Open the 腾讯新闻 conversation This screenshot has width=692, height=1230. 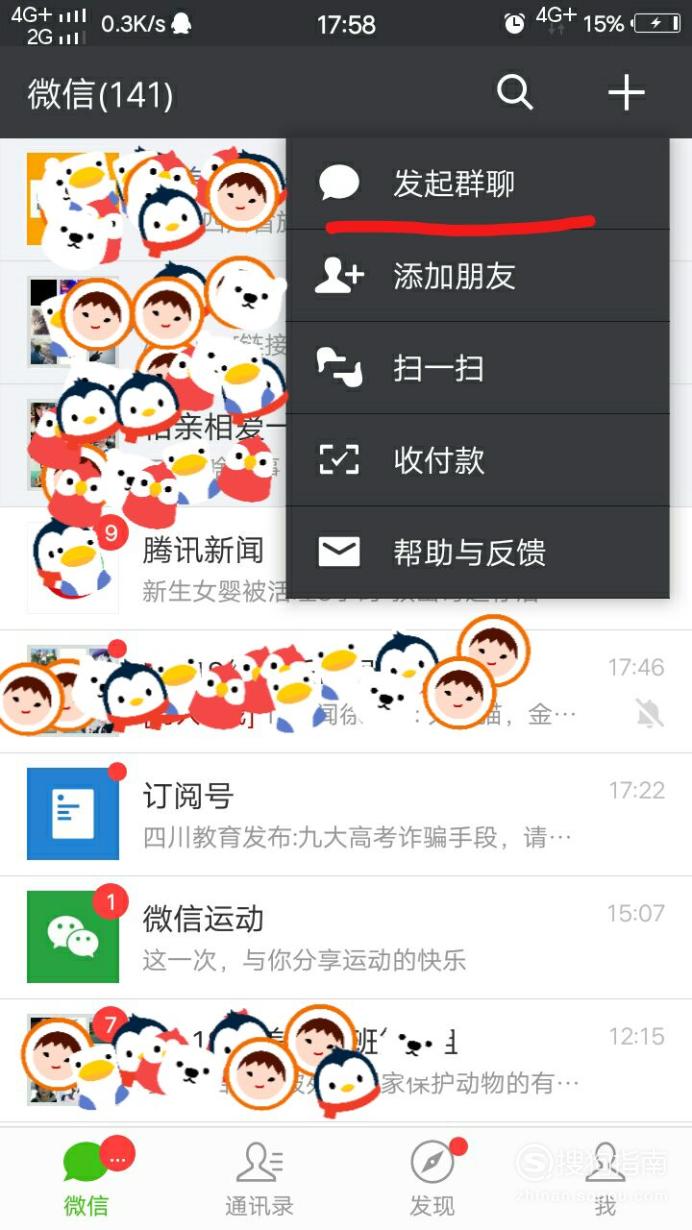click(x=346, y=568)
